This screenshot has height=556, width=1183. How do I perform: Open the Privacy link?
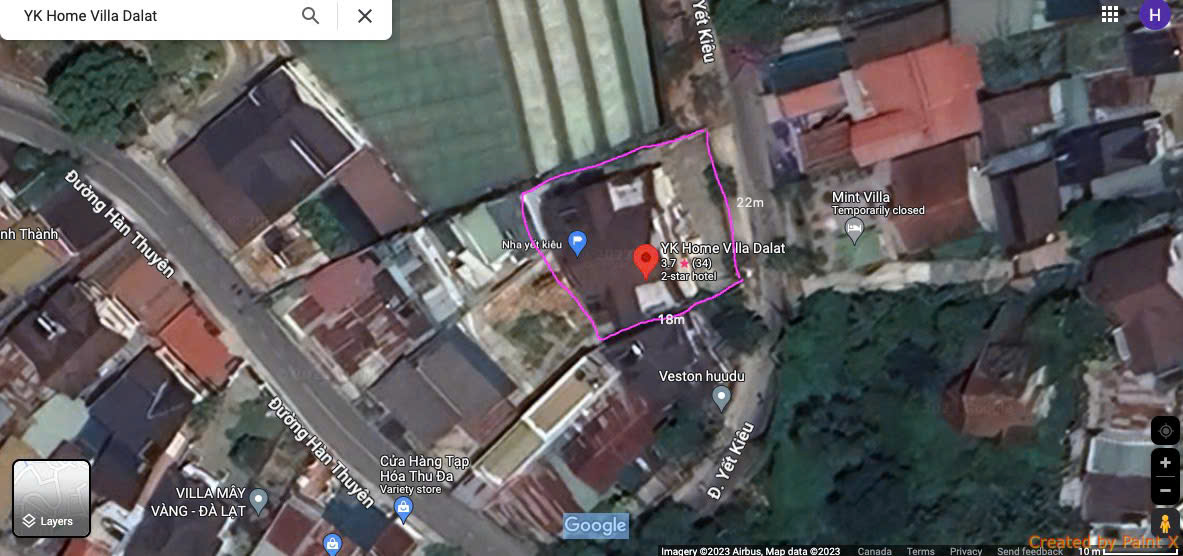[965, 551]
